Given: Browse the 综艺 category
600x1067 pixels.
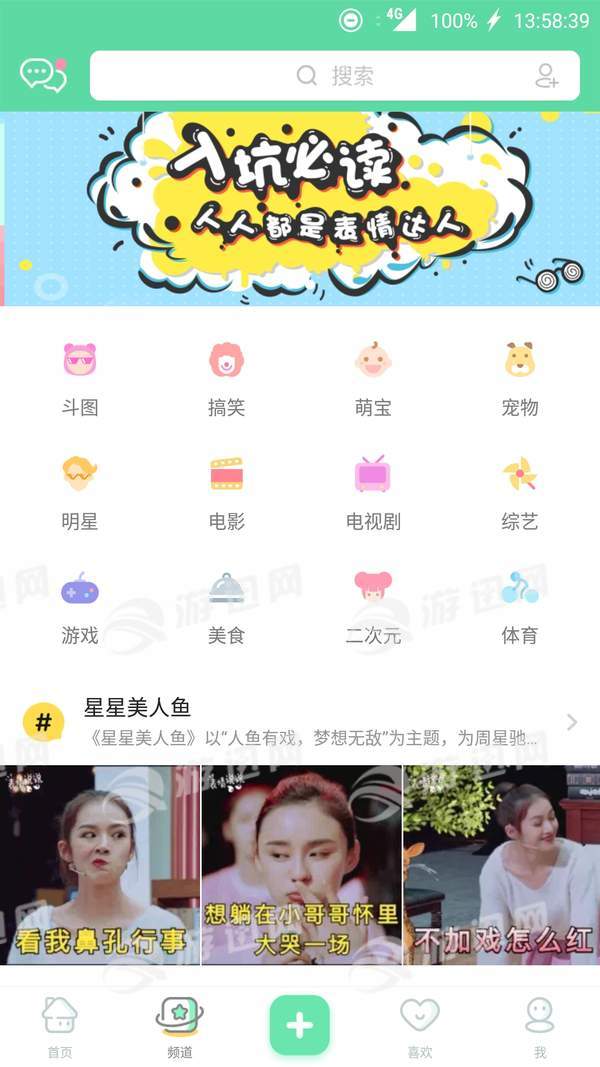Looking at the screenshot, I should tap(520, 492).
